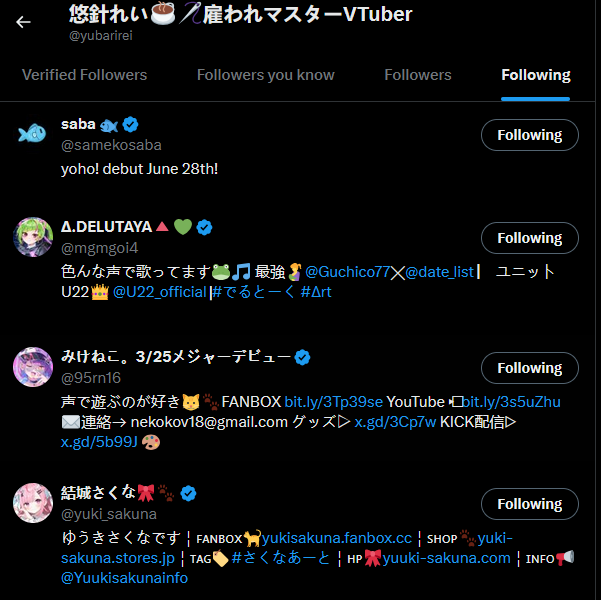This screenshot has height=600, width=601.
Task: Go back with the arrow icon
Action: [23, 21]
